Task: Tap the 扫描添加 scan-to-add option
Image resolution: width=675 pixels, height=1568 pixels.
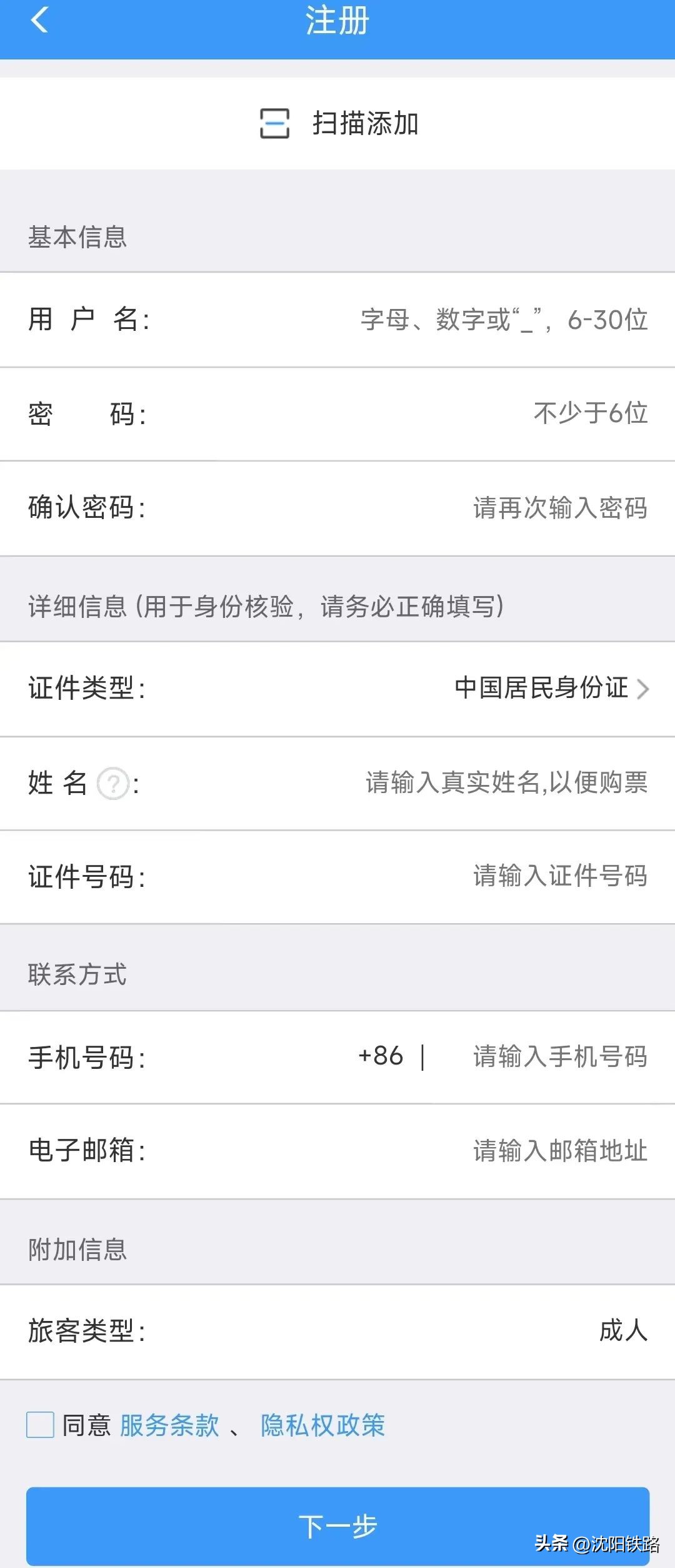Action: 366,123
